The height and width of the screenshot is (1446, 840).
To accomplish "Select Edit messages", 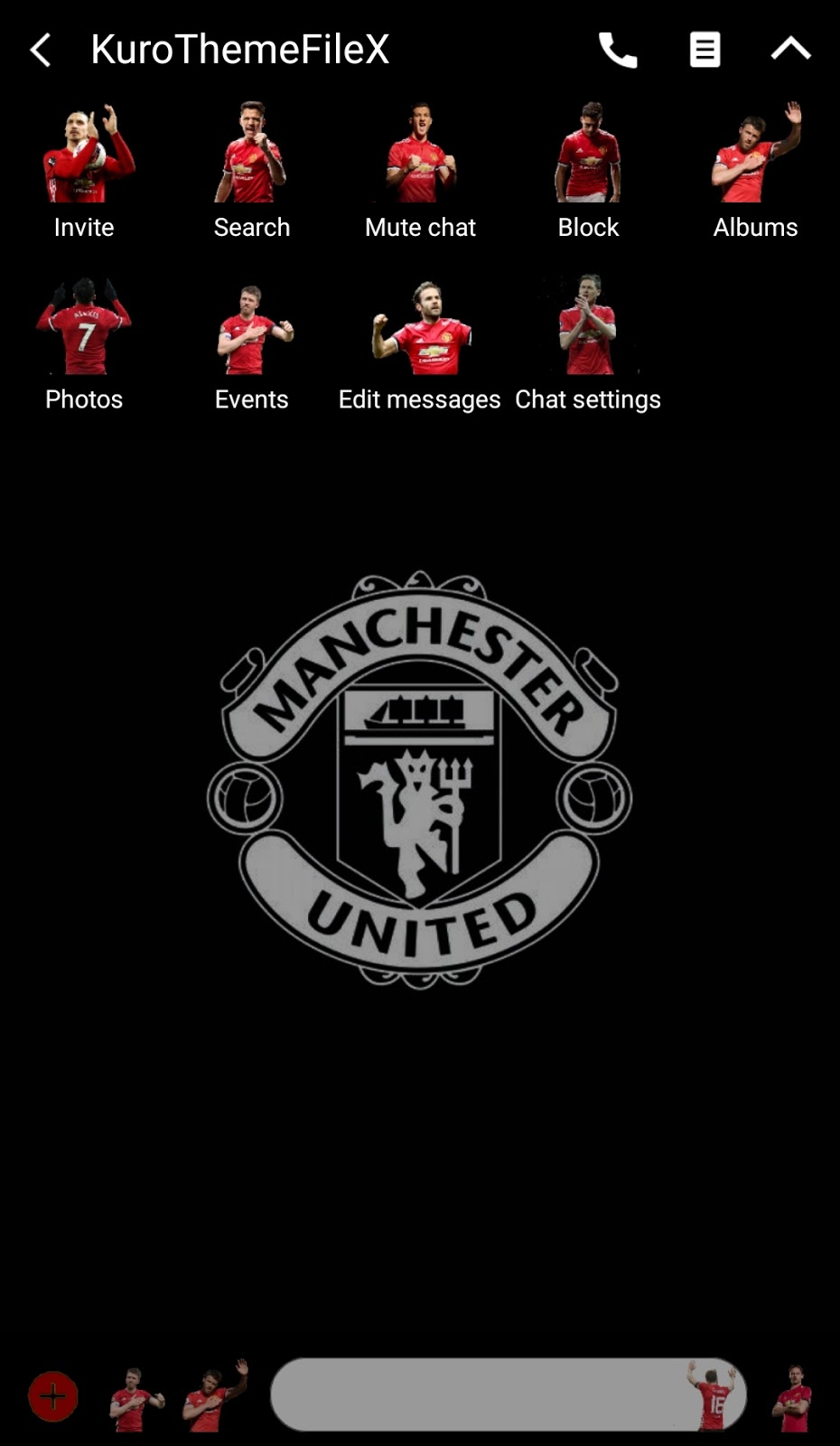I will [x=420, y=345].
